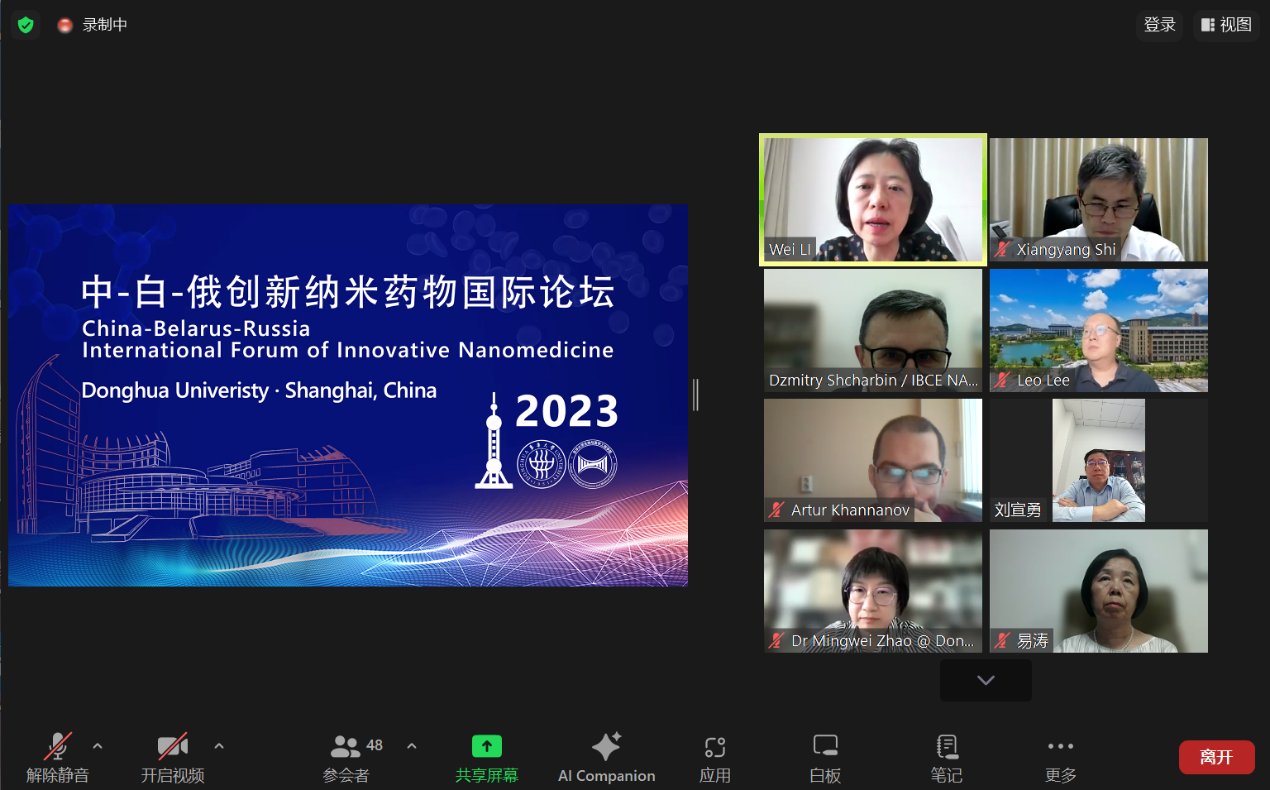Open the participants list (参会者)
This screenshot has height=790, width=1270.
coord(346,756)
